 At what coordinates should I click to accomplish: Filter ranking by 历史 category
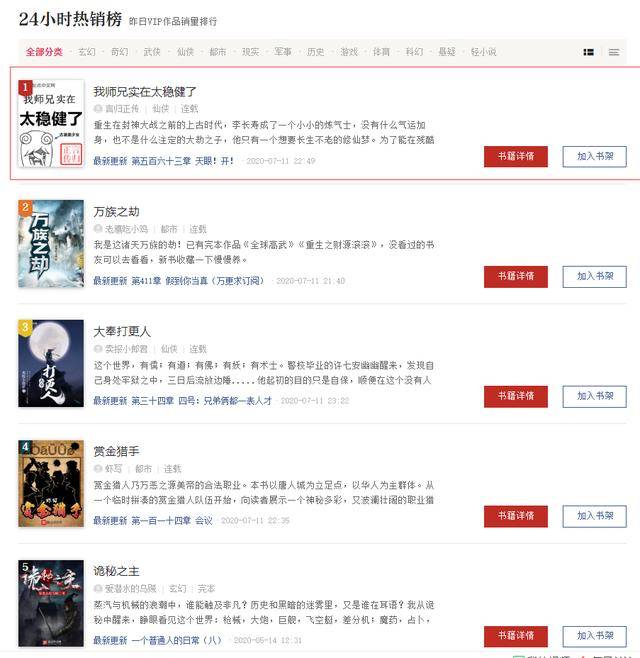point(315,52)
